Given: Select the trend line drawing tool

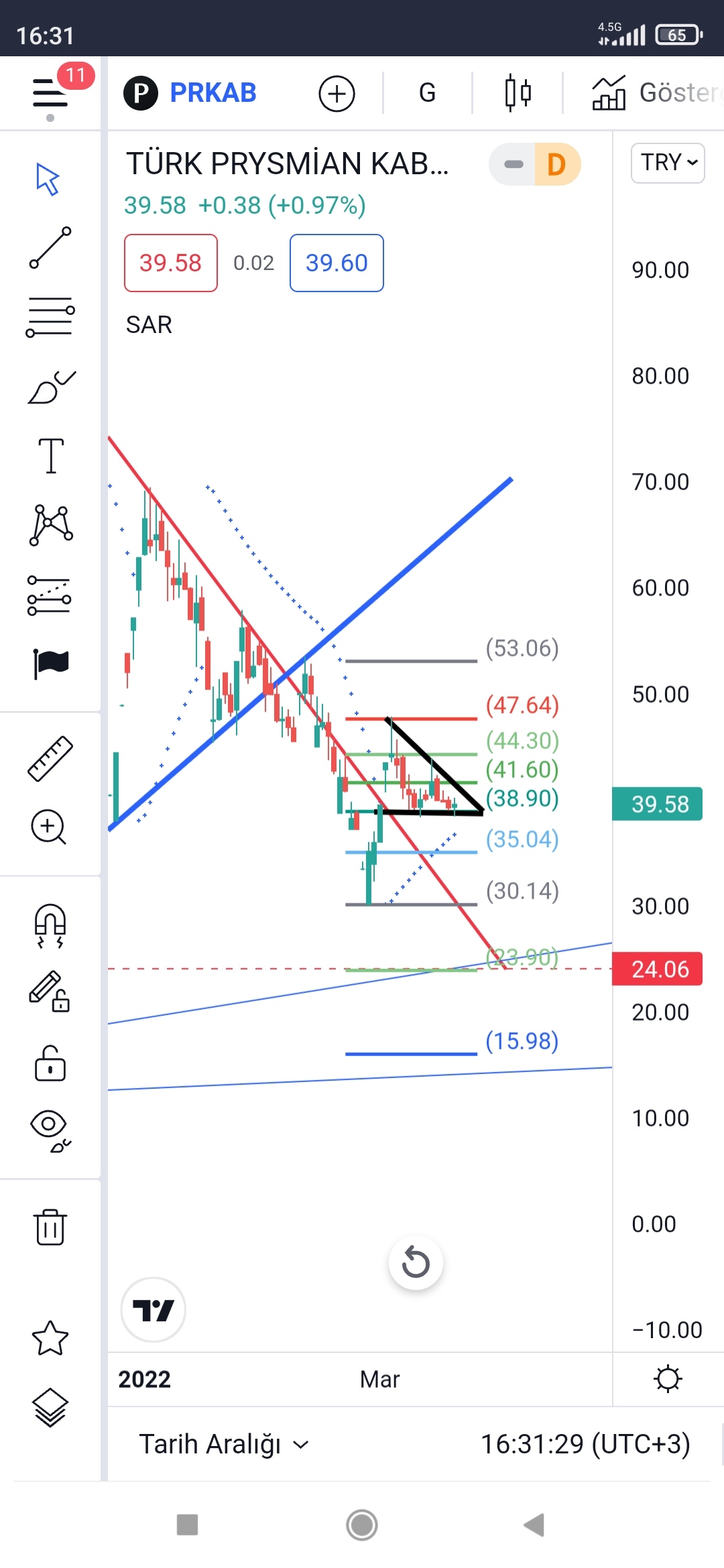Looking at the screenshot, I should tap(50, 247).
